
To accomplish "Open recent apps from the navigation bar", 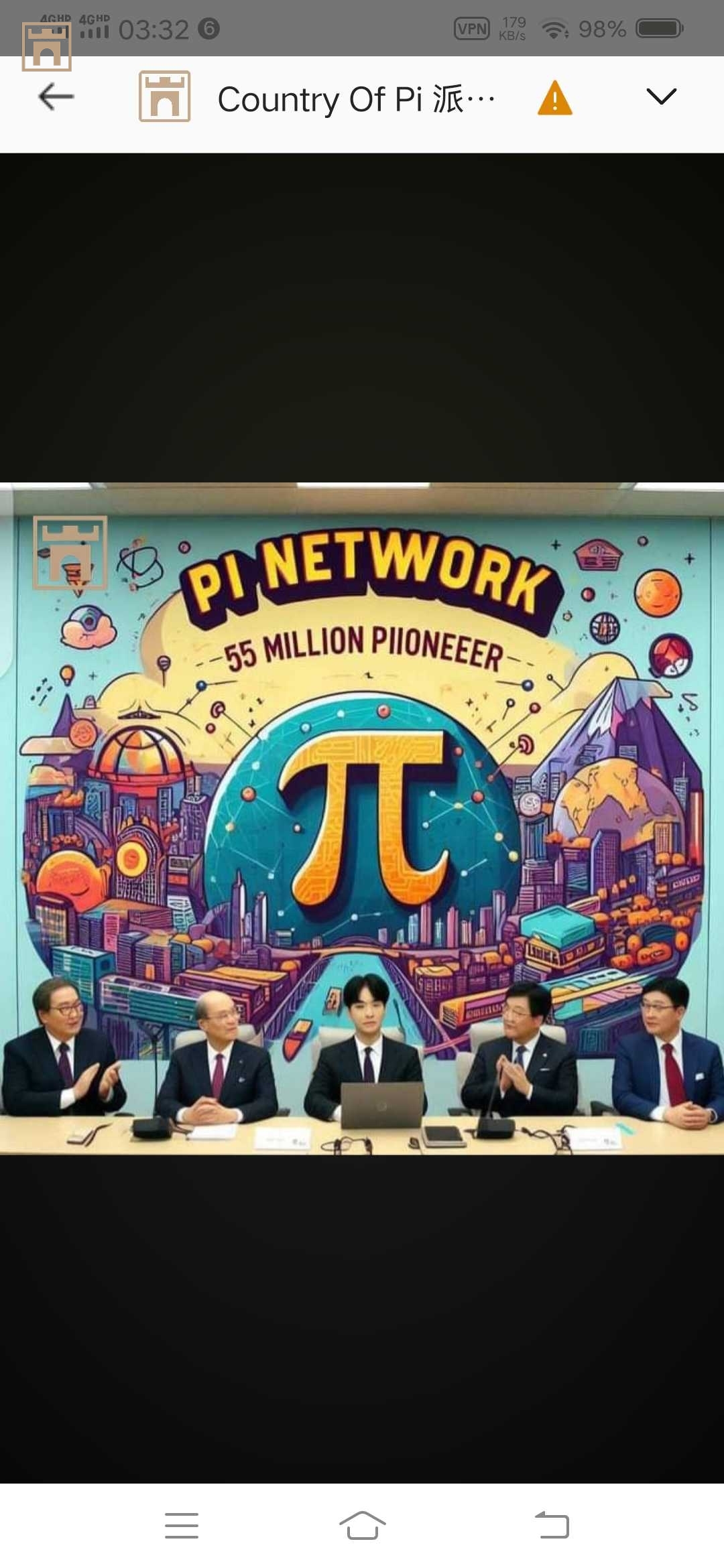I will coord(181,1526).
